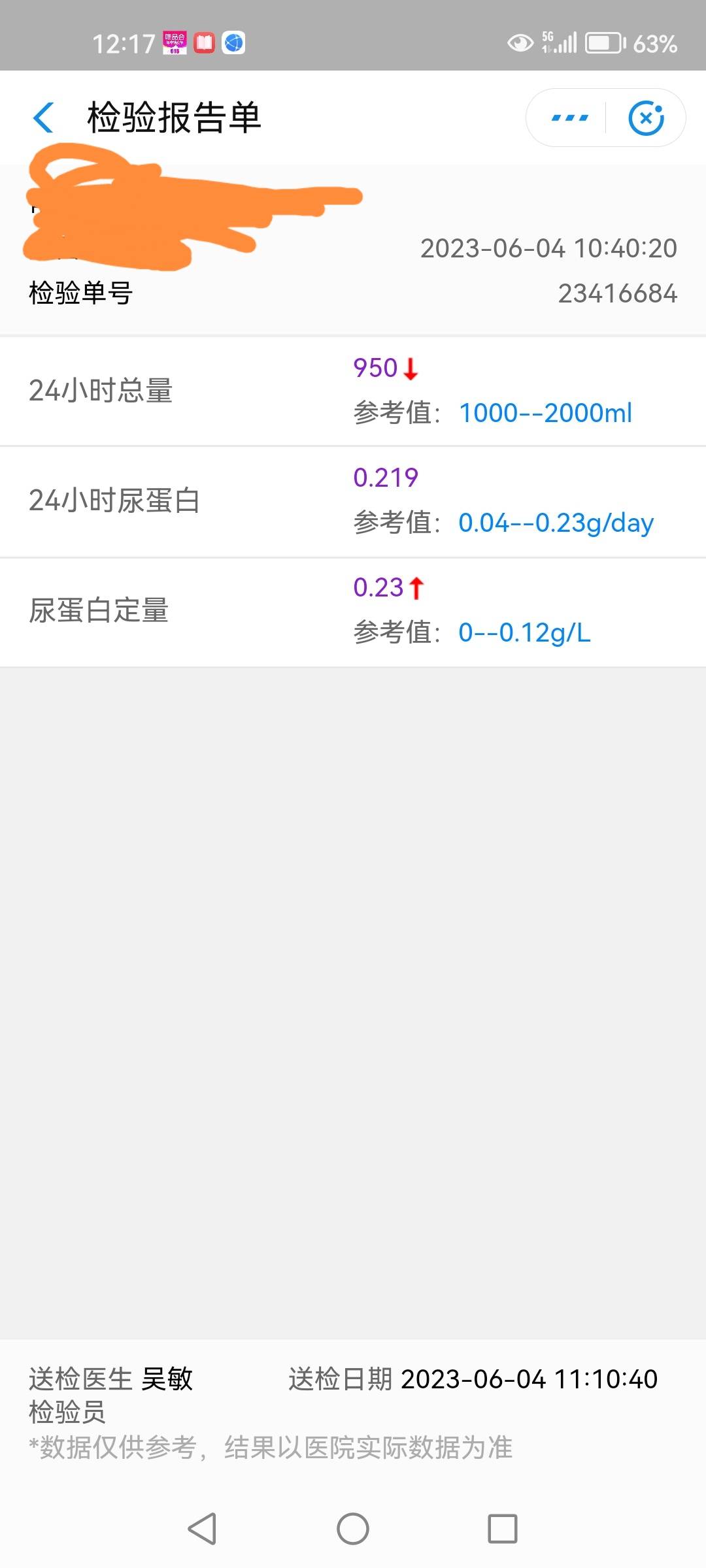Click the red down arrow beside 950
The height and width of the screenshot is (1568, 706).
pyautogui.click(x=412, y=370)
